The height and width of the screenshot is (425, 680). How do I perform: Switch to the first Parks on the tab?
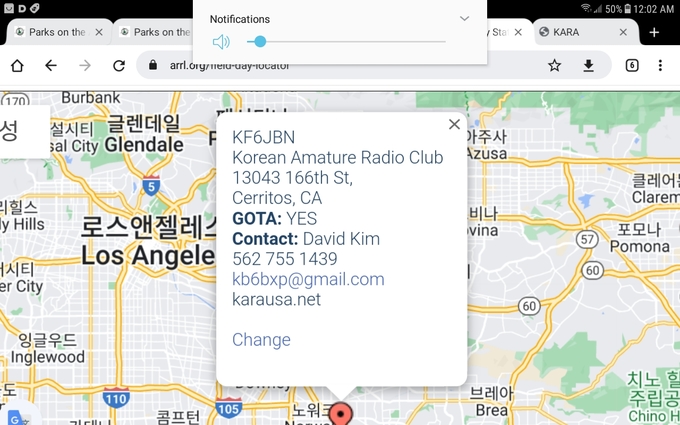(55, 32)
